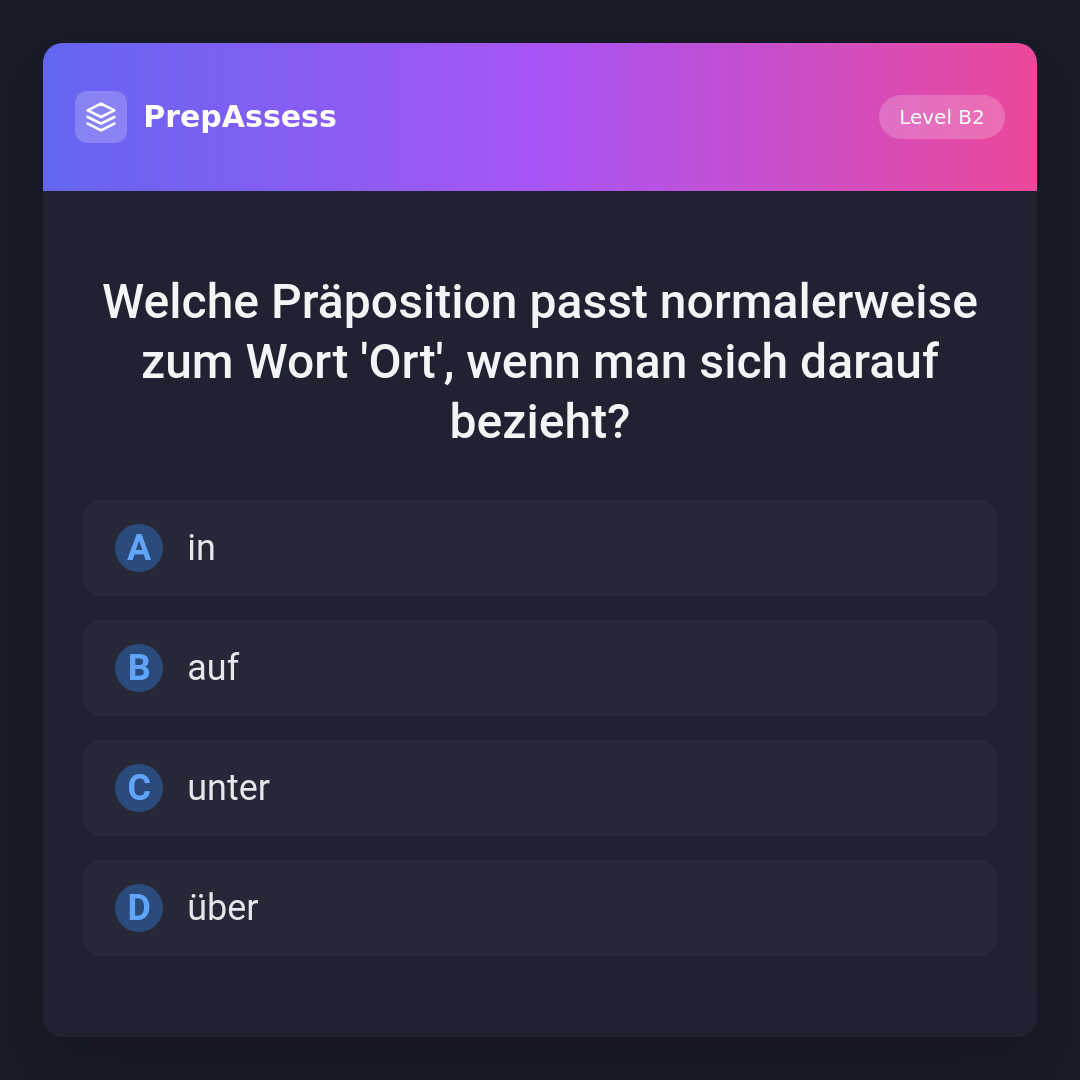Choose answer B 'auf'
This screenshot has height=1080, width=1080.
pyautogui.click(x=540, y=668)
